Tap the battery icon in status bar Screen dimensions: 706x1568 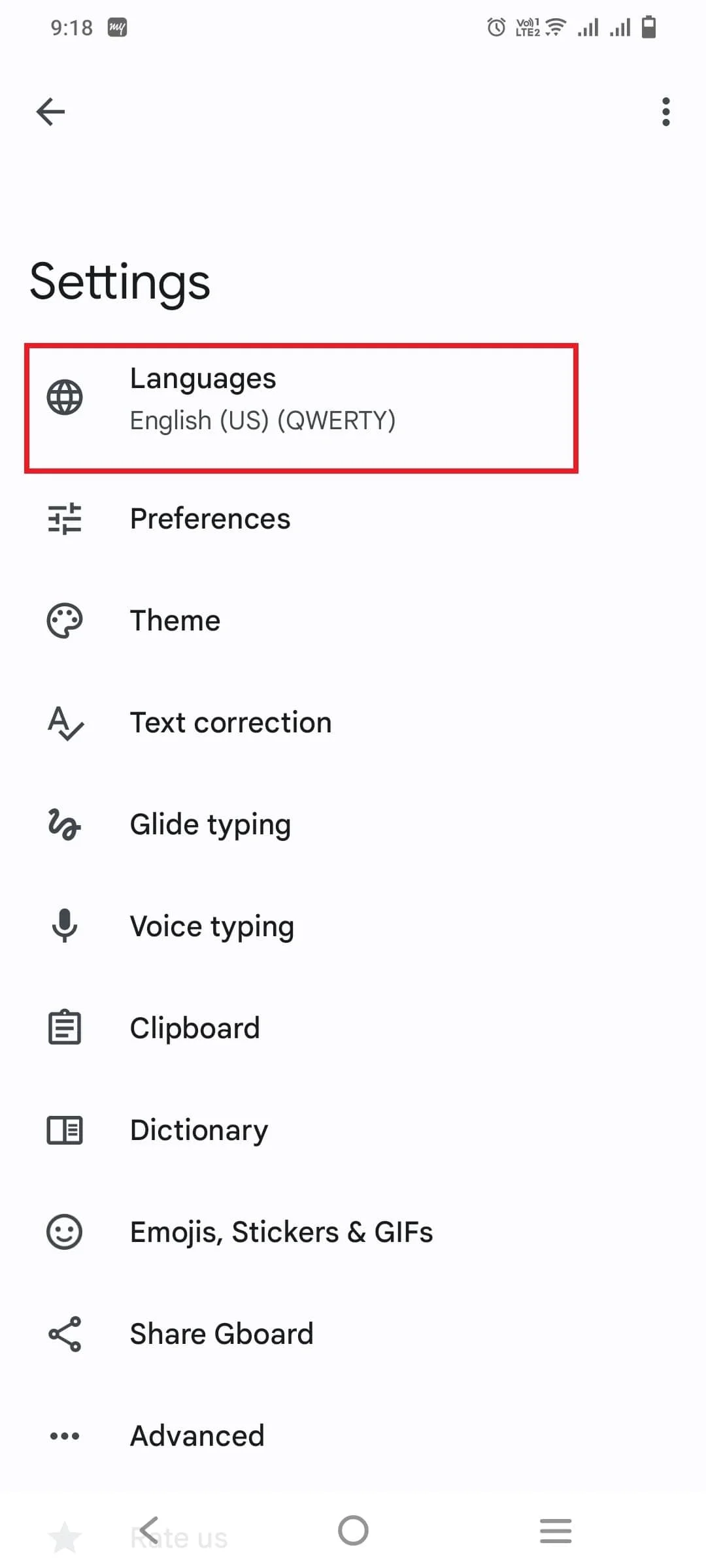coord(648,27)
